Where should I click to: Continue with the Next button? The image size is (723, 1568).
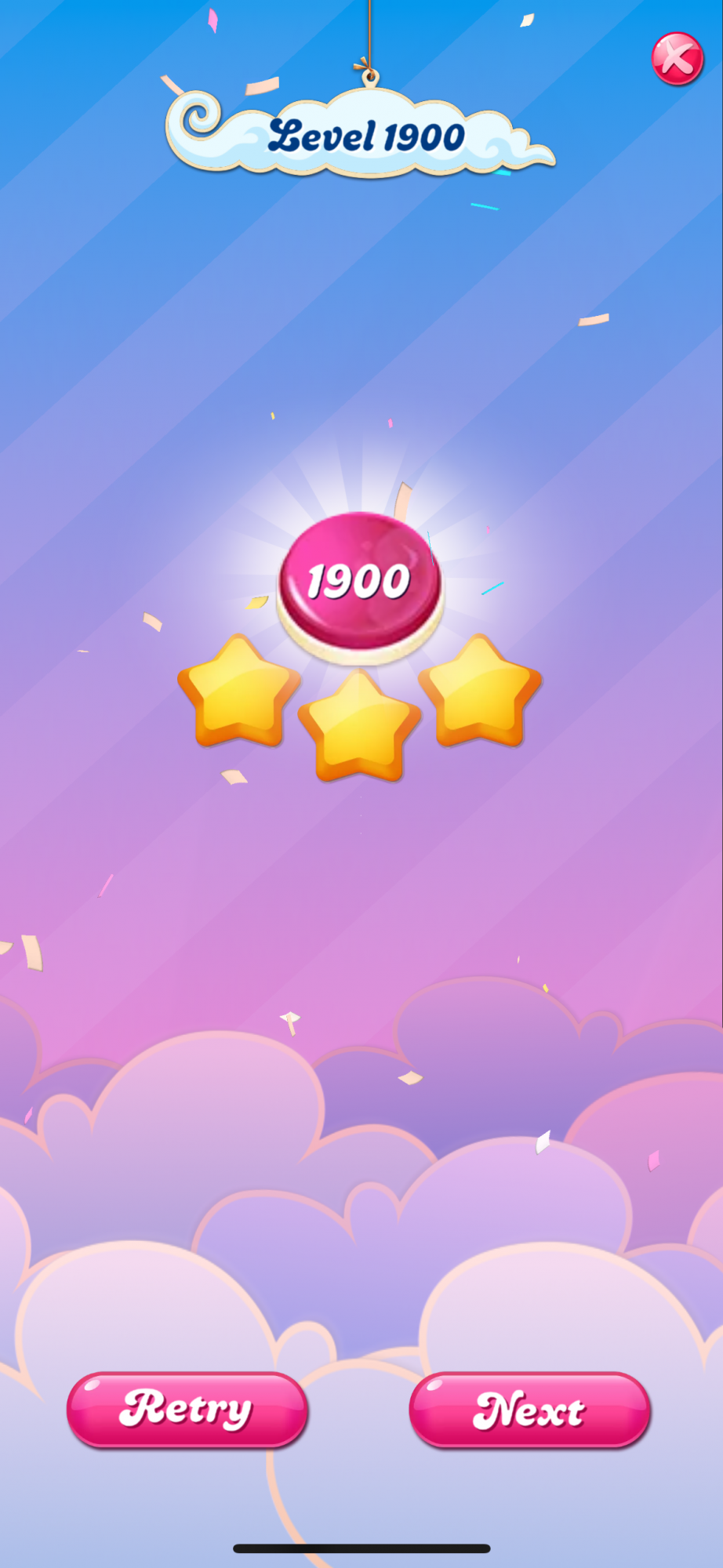(530, 1410)
